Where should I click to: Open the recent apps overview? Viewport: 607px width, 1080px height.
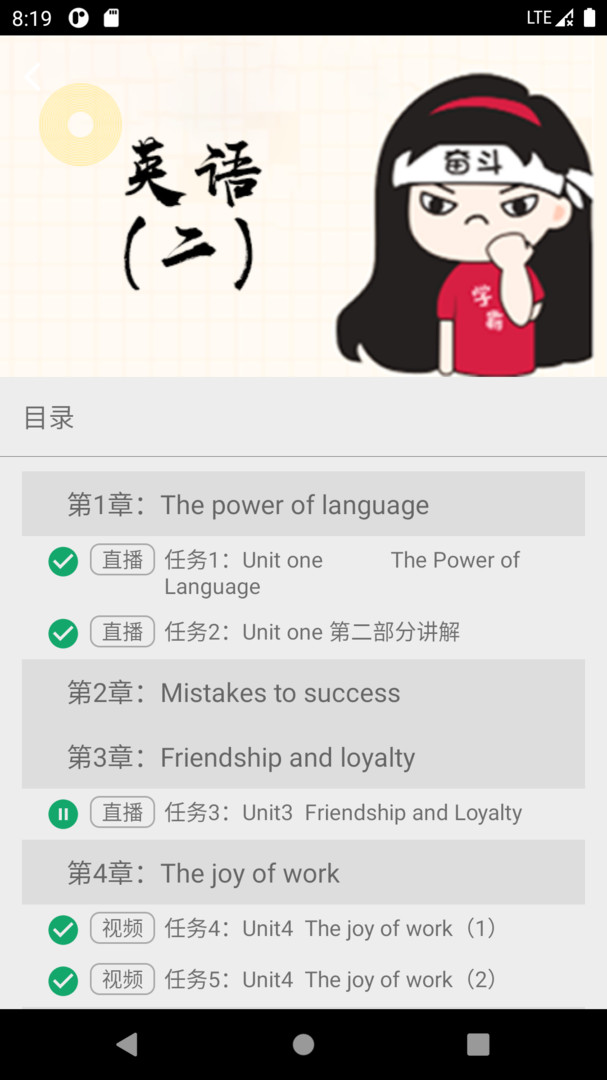tap(478, 1044)
